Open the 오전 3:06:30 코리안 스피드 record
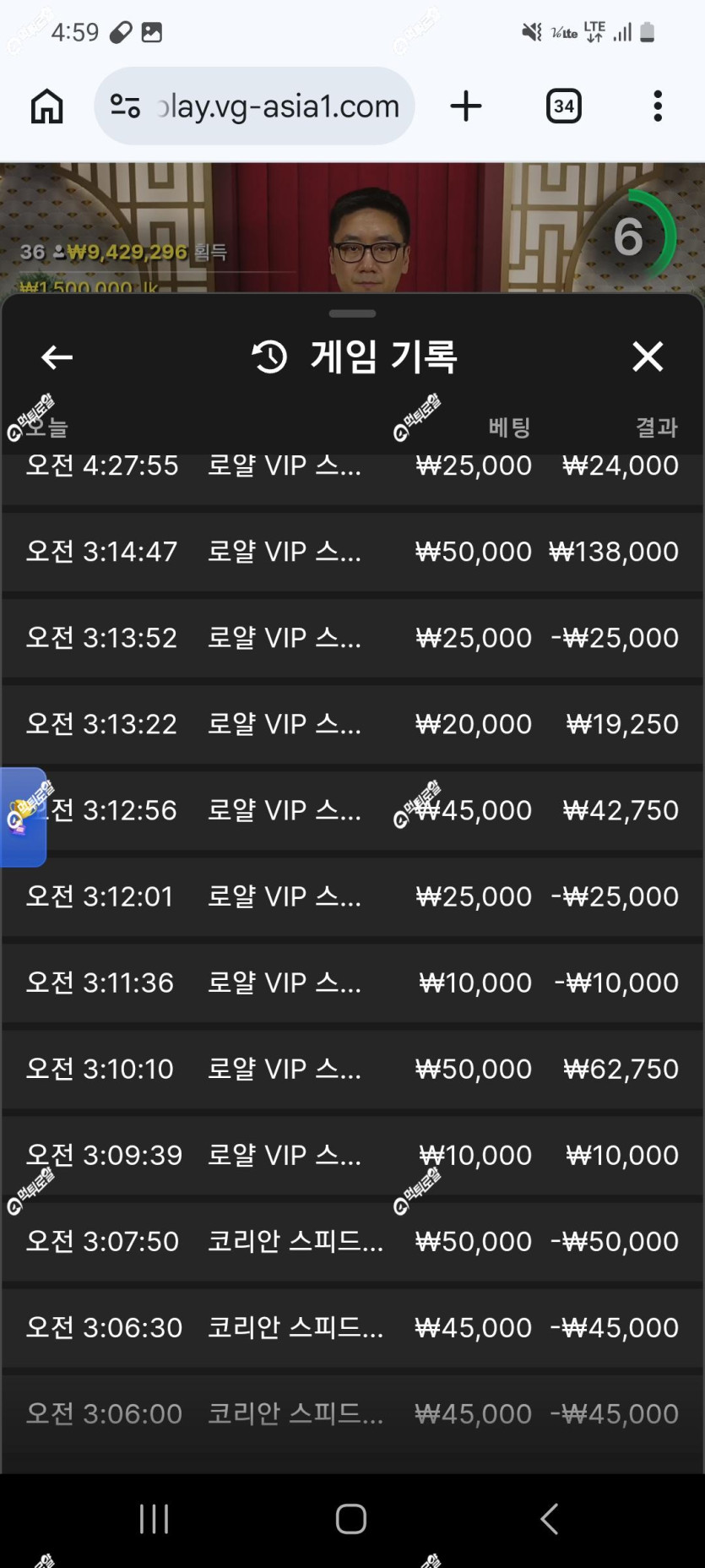 pyautogui.click(x=352, y=1327)
